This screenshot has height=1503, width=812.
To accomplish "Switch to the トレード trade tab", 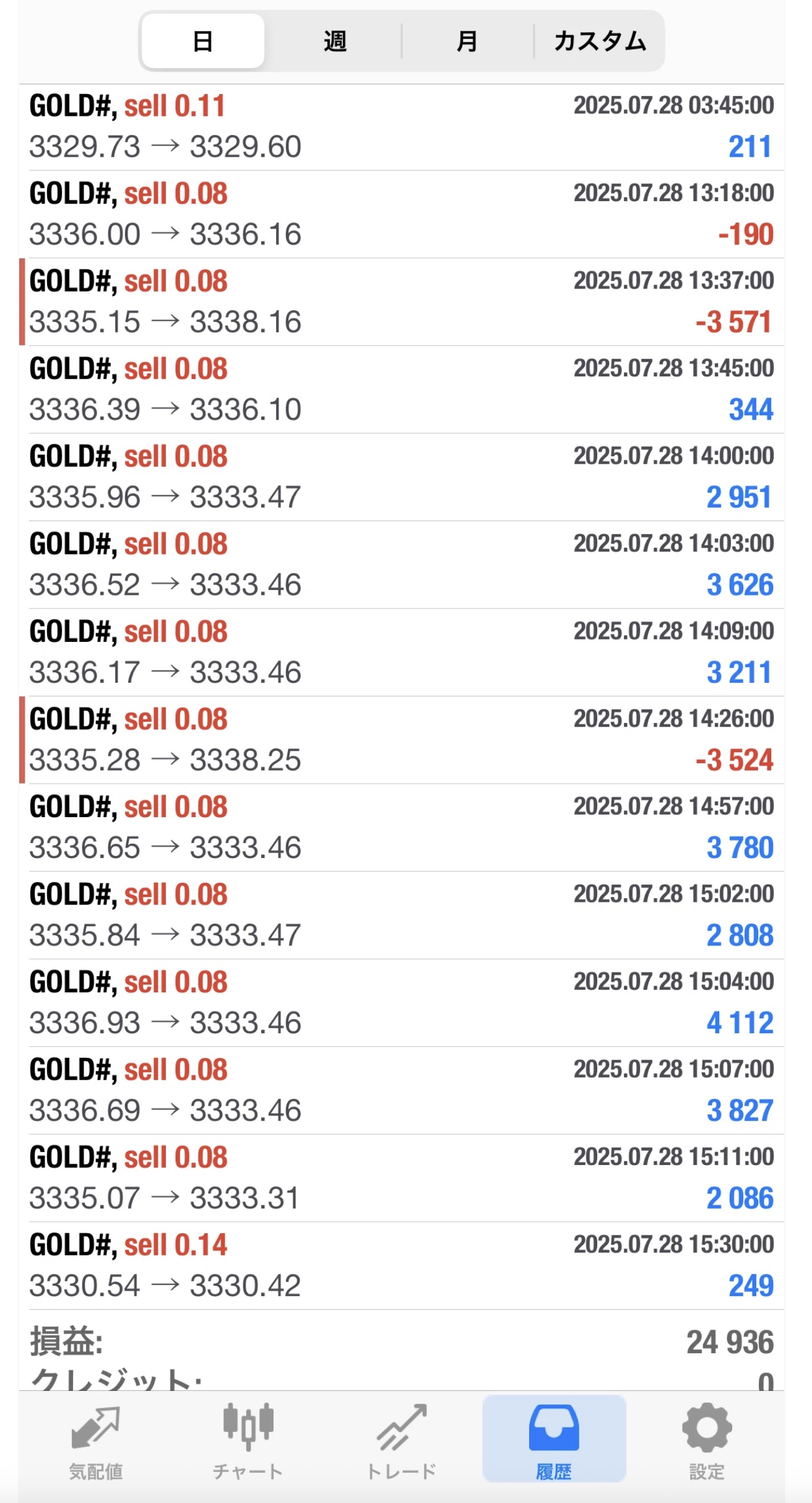I will [x=402, y=1439].
